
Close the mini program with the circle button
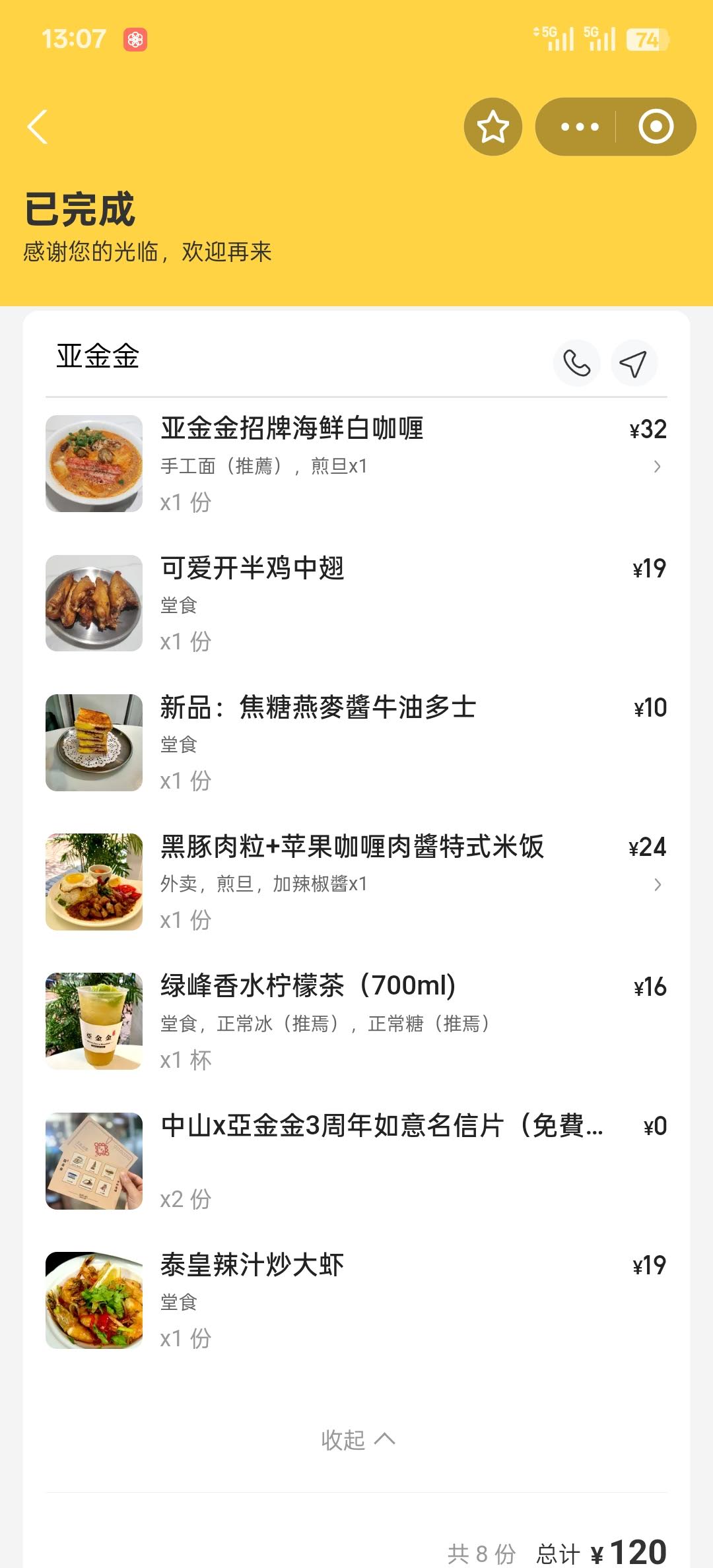[656, 127]
